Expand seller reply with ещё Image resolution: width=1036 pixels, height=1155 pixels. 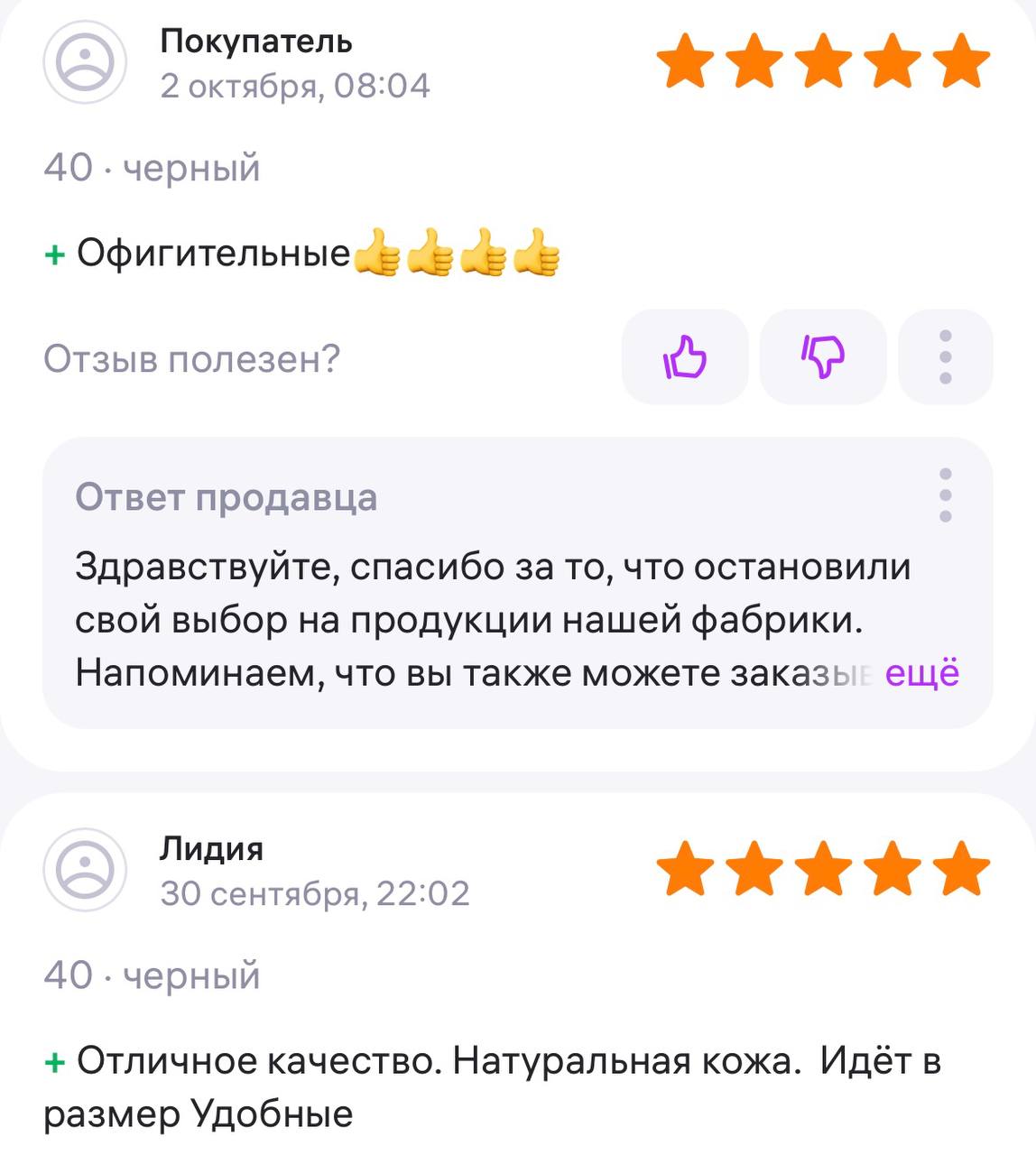(x=921, y=673)
